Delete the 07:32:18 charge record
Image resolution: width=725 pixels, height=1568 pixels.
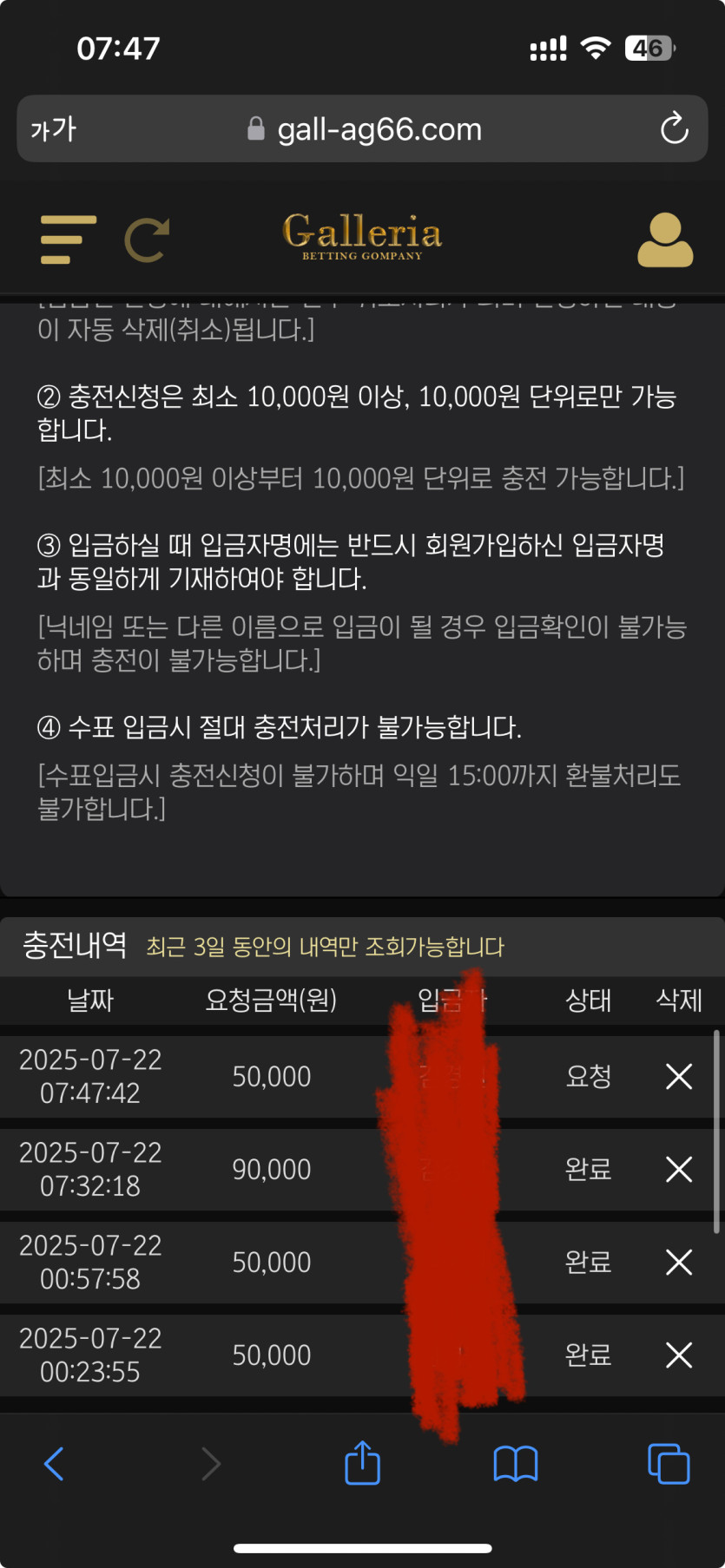[x=678, y=1169]
